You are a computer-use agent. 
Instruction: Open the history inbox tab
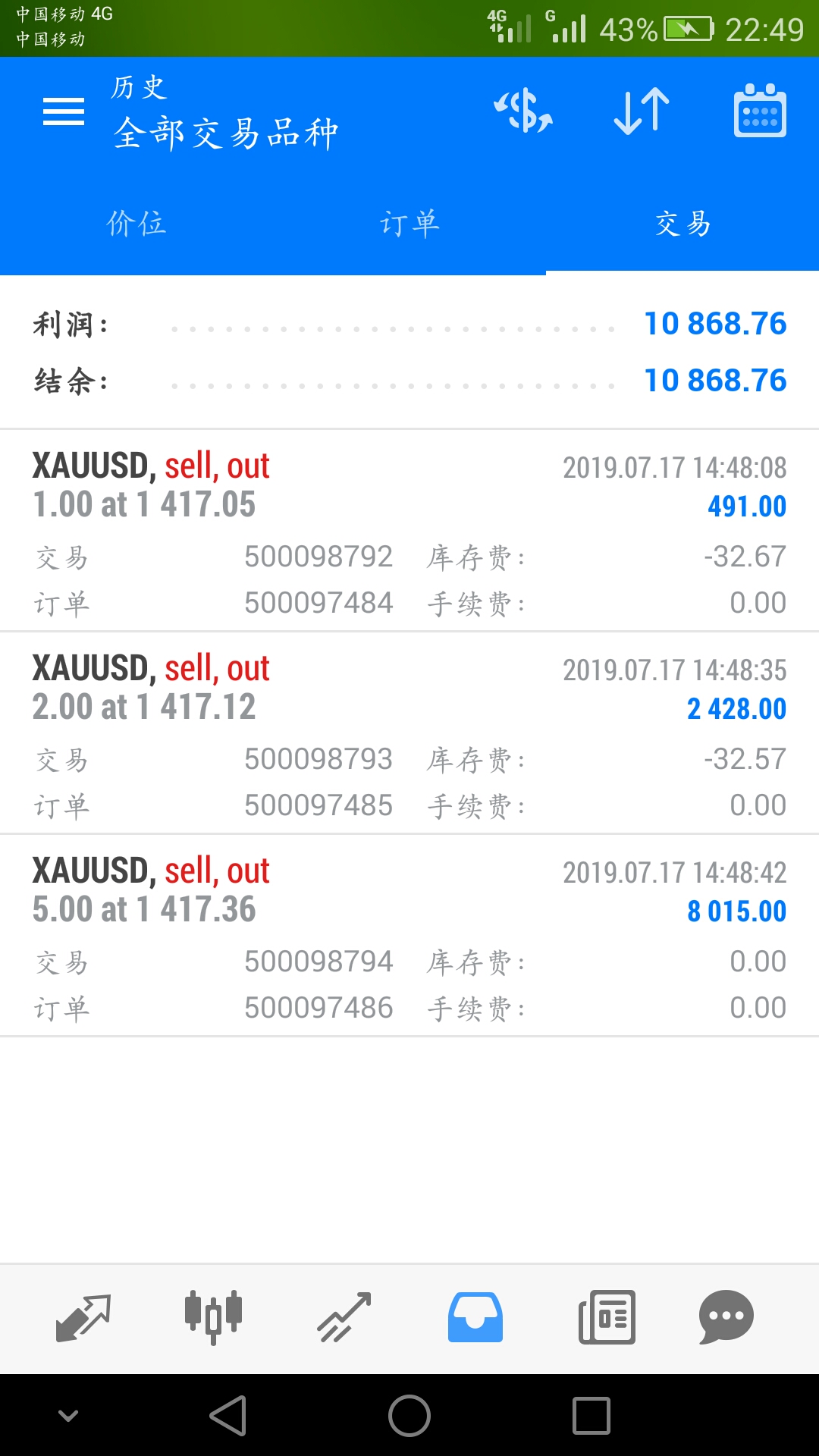point(475,1318)
